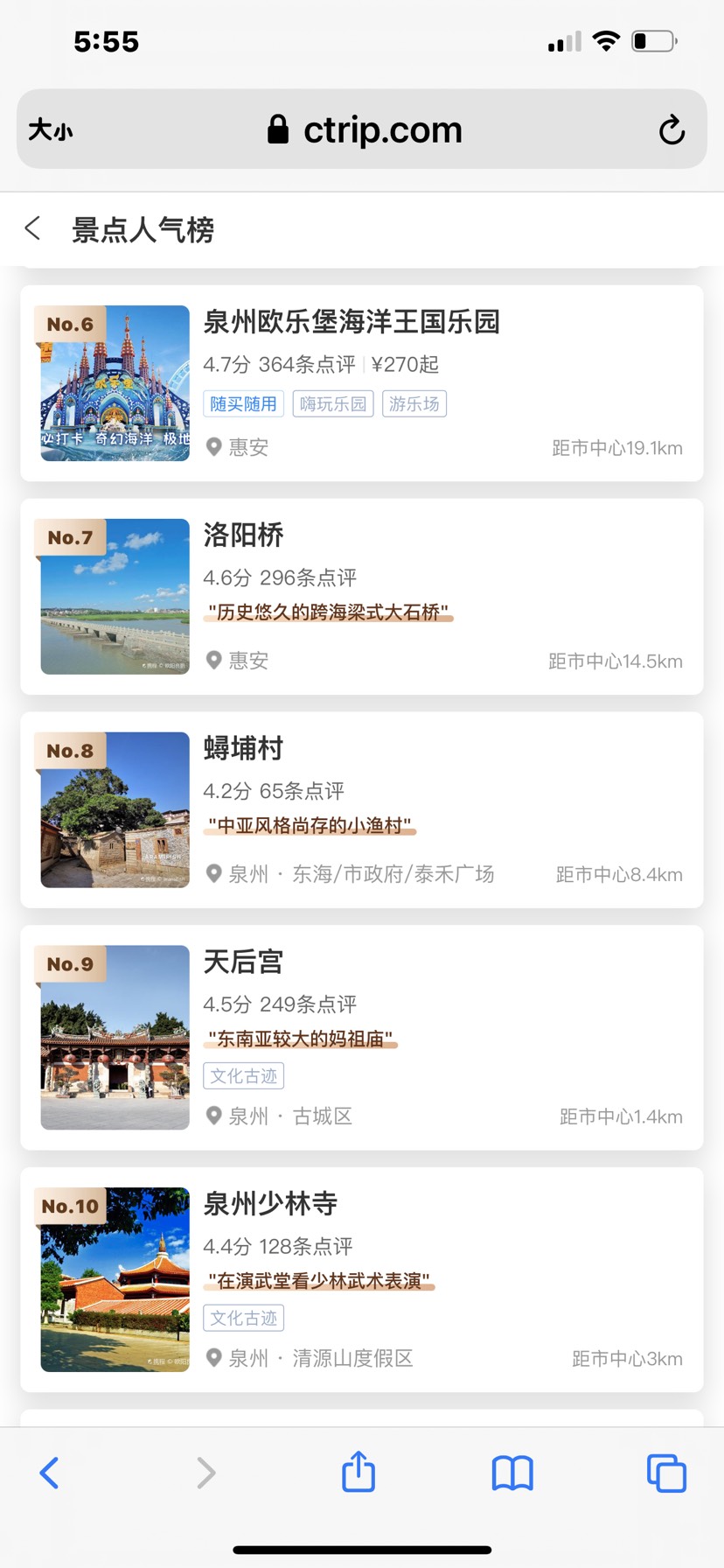The height and width of the screenshot is (1568, 724).
Task: Select the 天后宫 attraction card
Action: point(362,1038)
